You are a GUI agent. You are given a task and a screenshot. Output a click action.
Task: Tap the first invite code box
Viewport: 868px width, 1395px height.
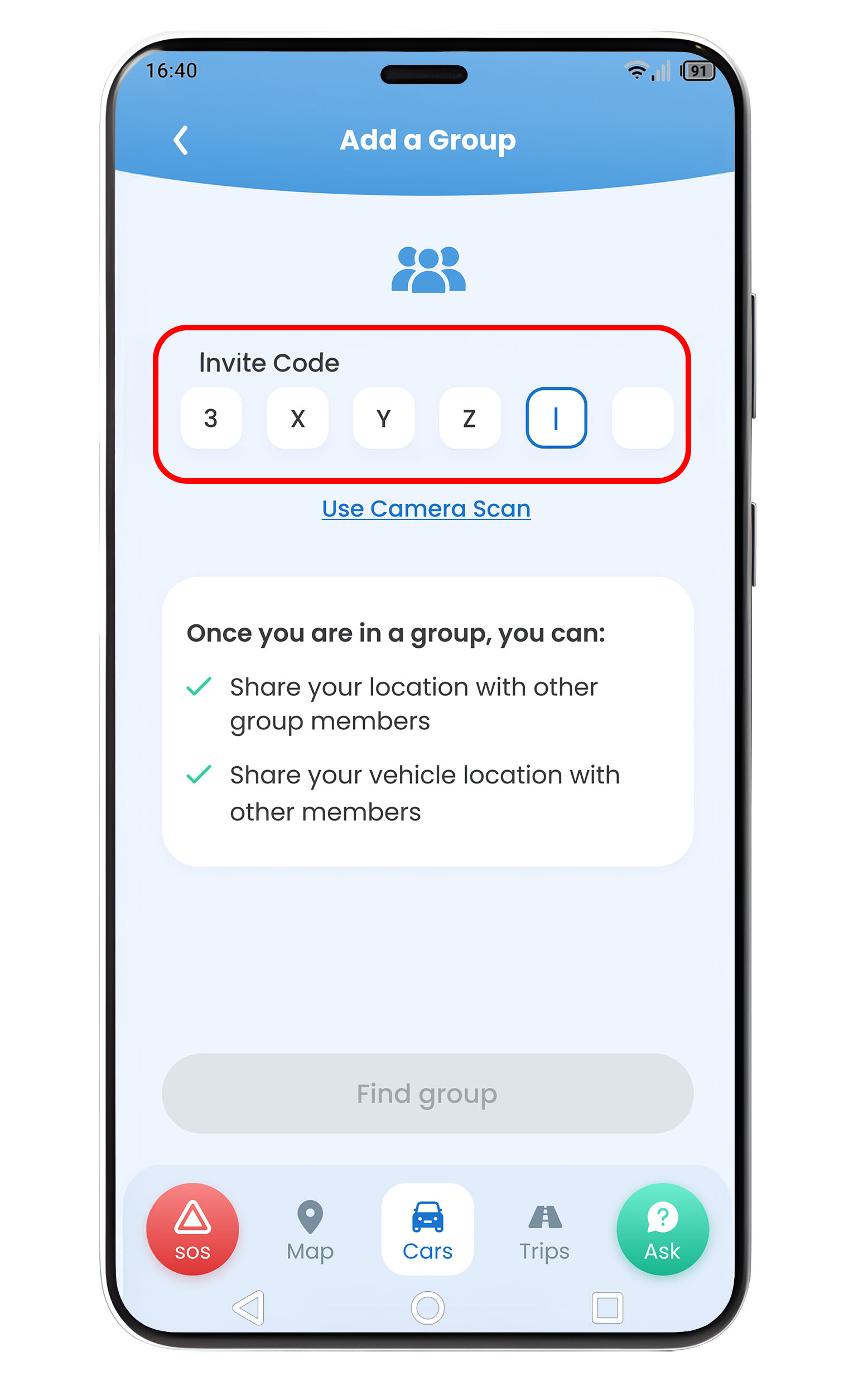click(x=211, y=419)
